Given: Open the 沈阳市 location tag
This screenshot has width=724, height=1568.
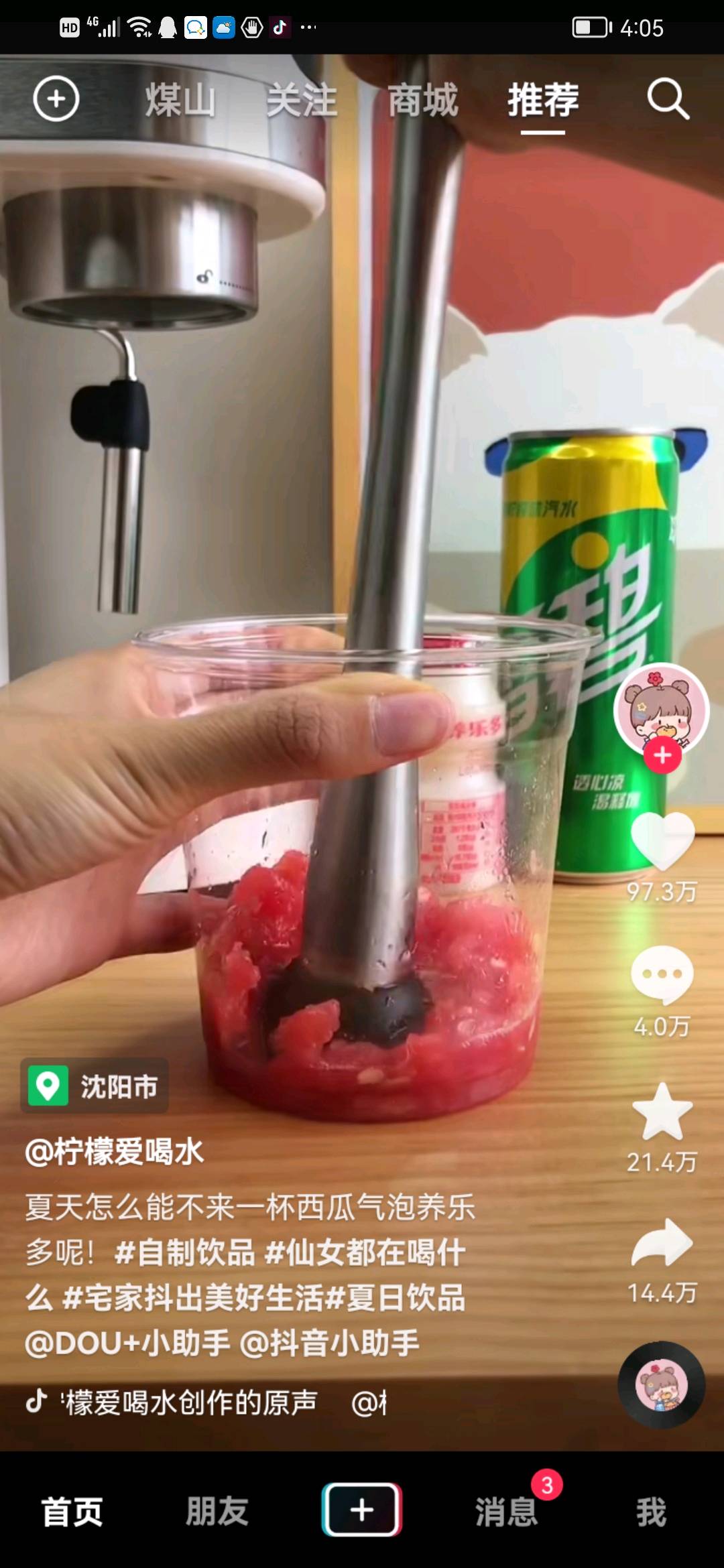Looking at the screenshot, I should click(95, 1086).
